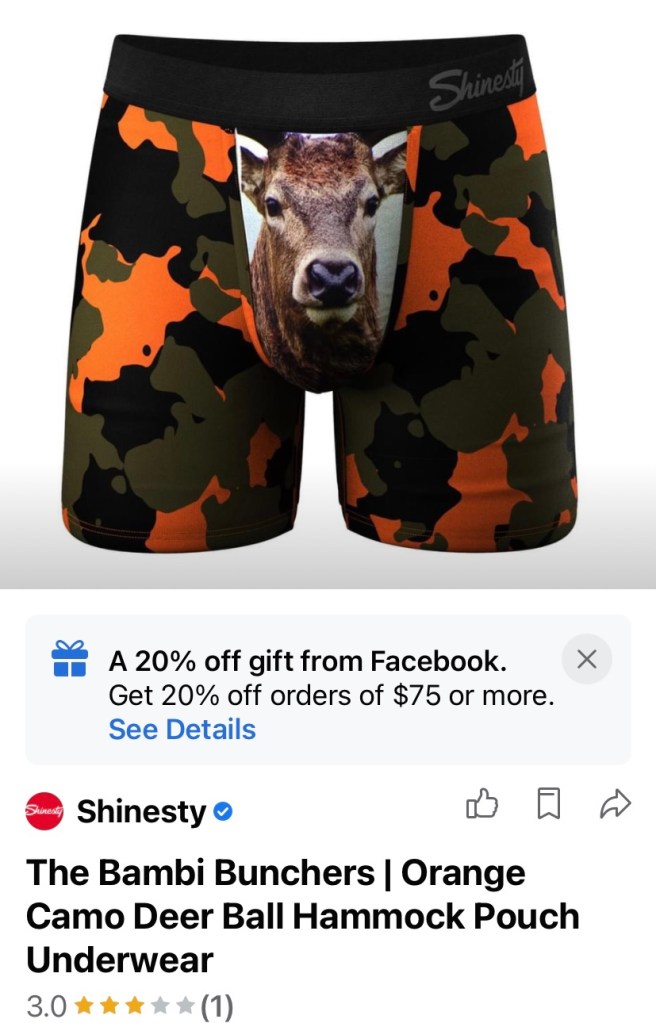Dismiss the 20% off gift banner

587,659
